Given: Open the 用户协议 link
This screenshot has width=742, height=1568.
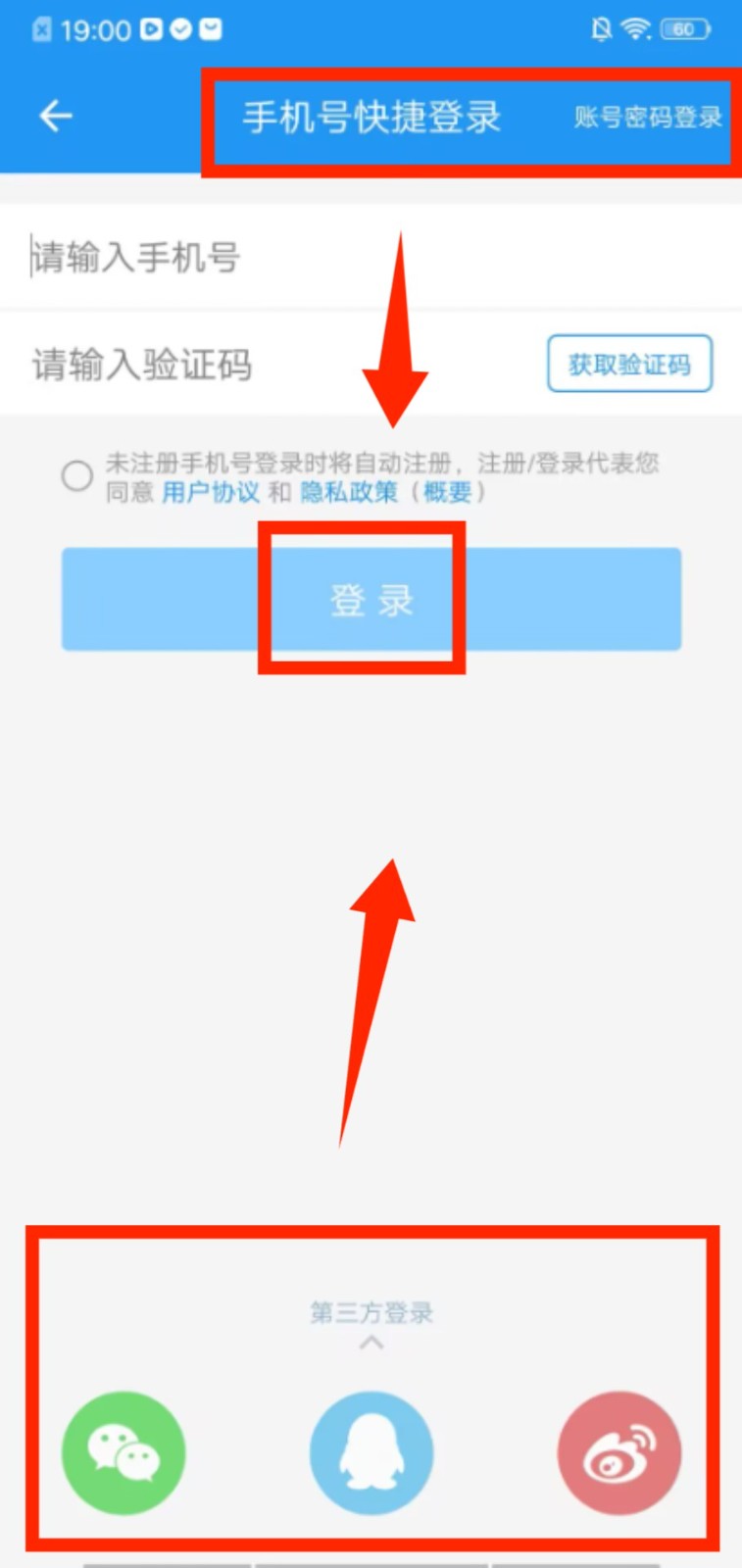Looking at the screenshot, I should 210,492.
